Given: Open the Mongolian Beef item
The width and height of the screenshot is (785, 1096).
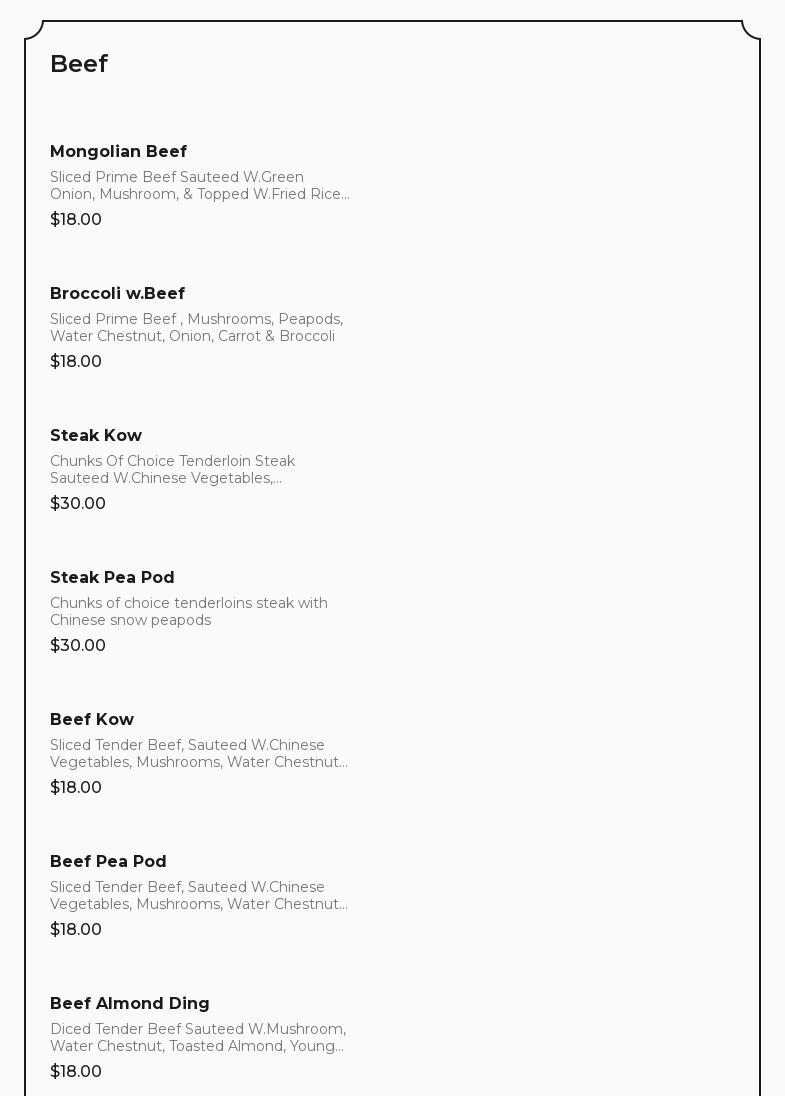Looking at the screenshot, I should (x=119, y=152).
